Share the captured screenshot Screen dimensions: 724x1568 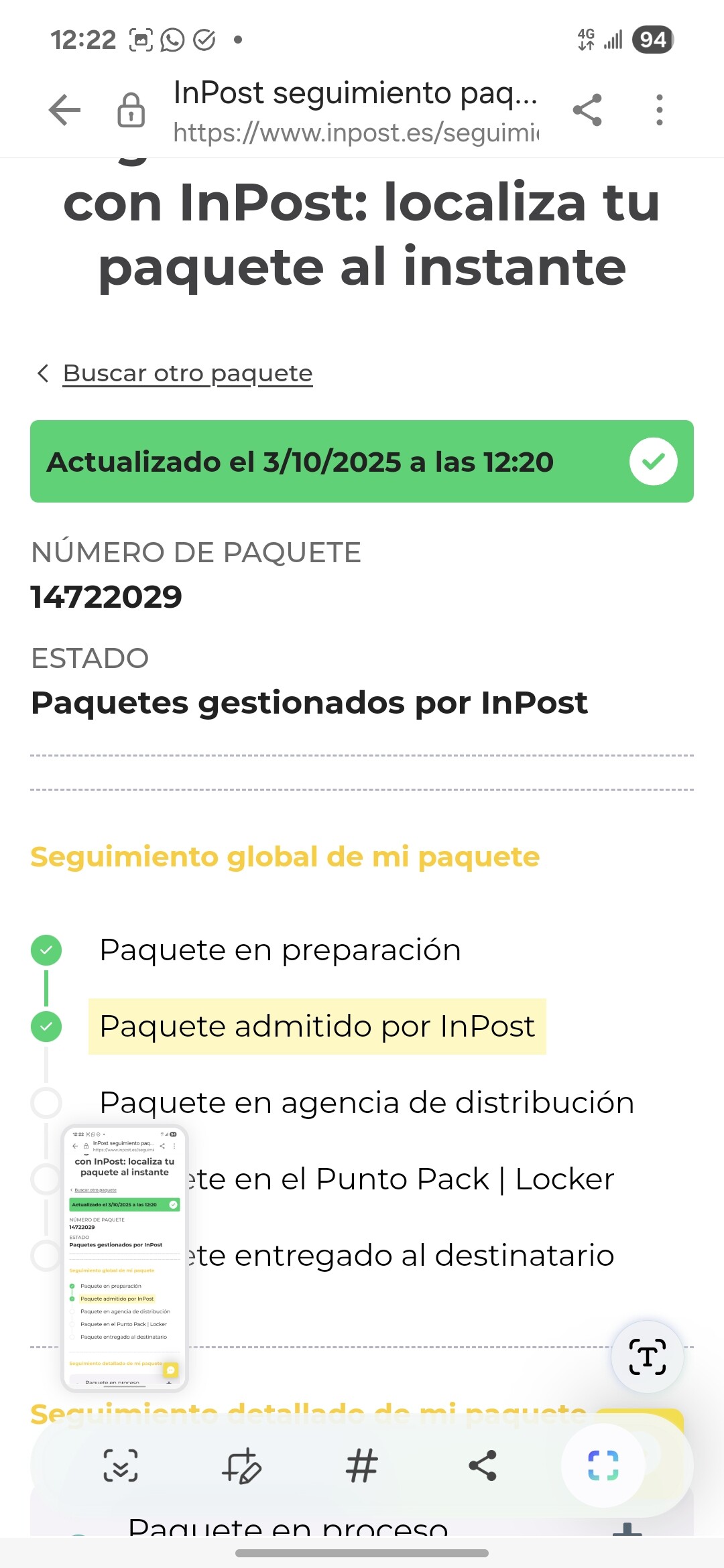pos(483,1465)
